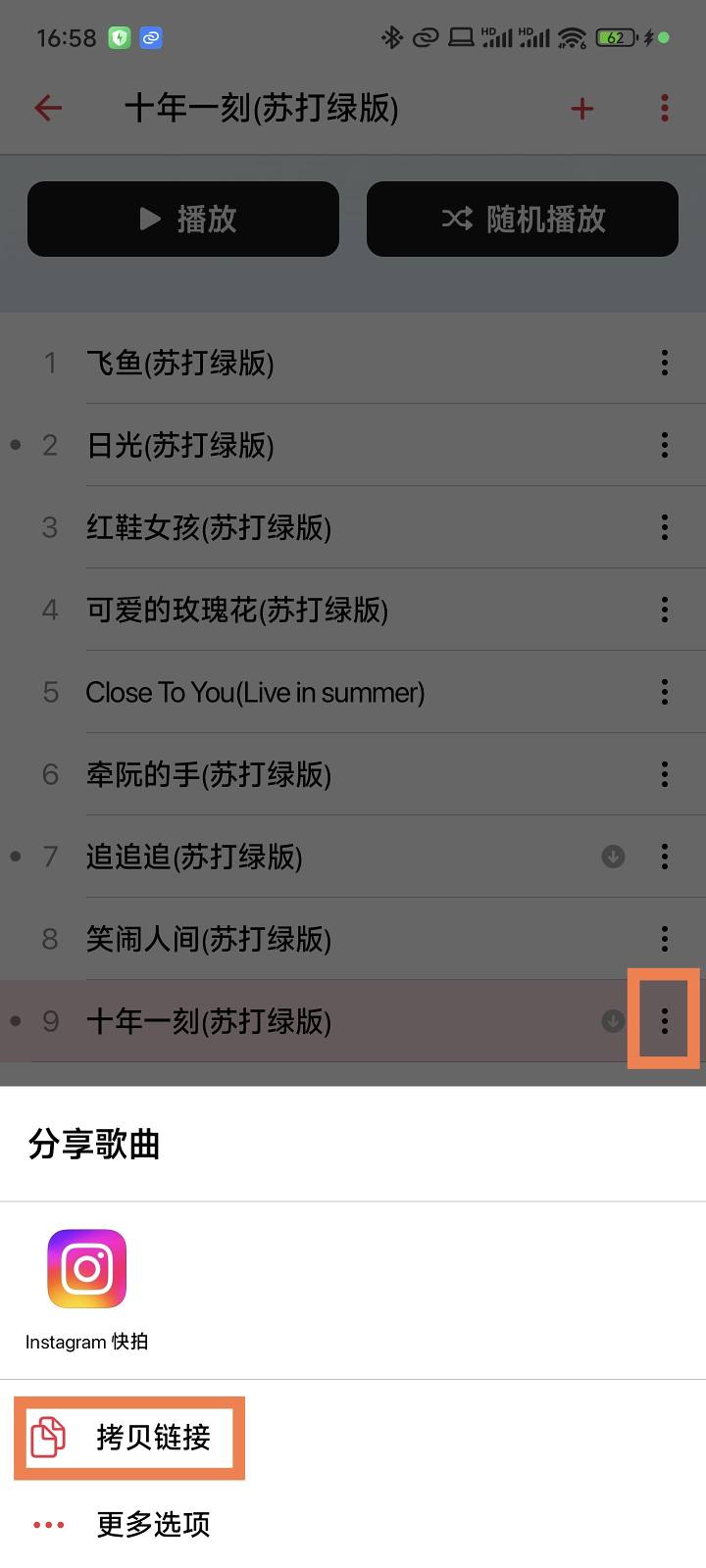Click the back arrow at top left
The image size is (706, 1568).
tap(47, 109)
